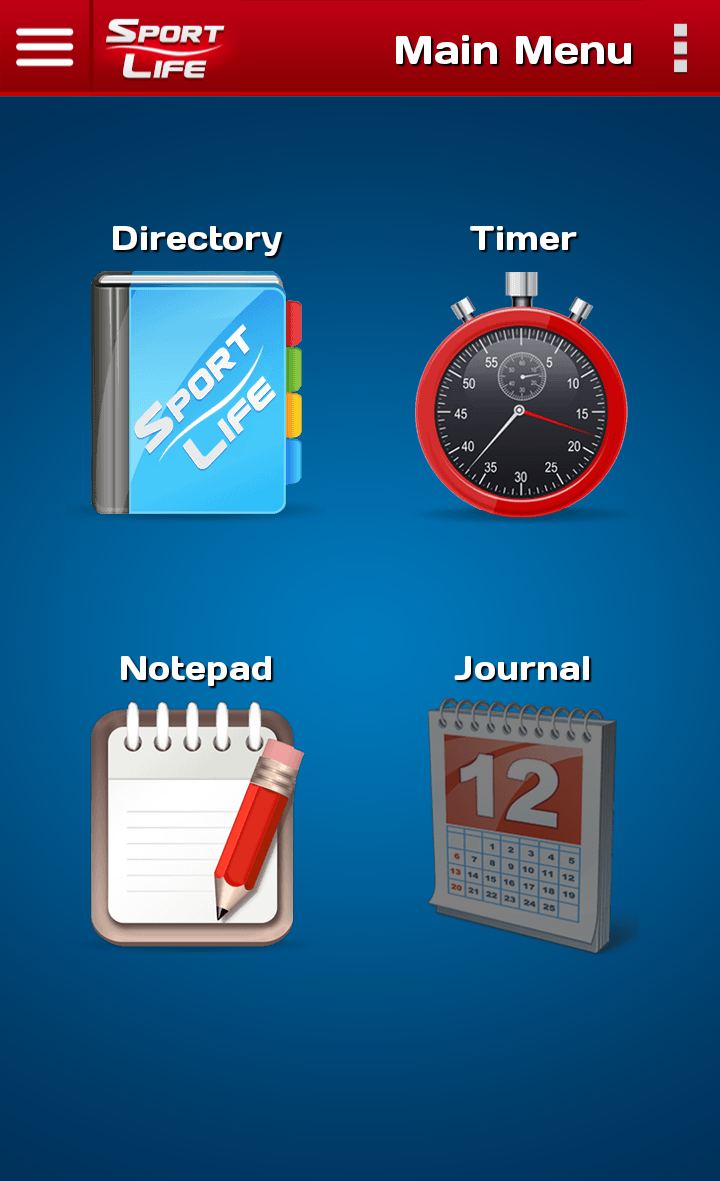Open the hamburger drawer menu
Screen dimensions: 720x1181
[x=44, y=47]
